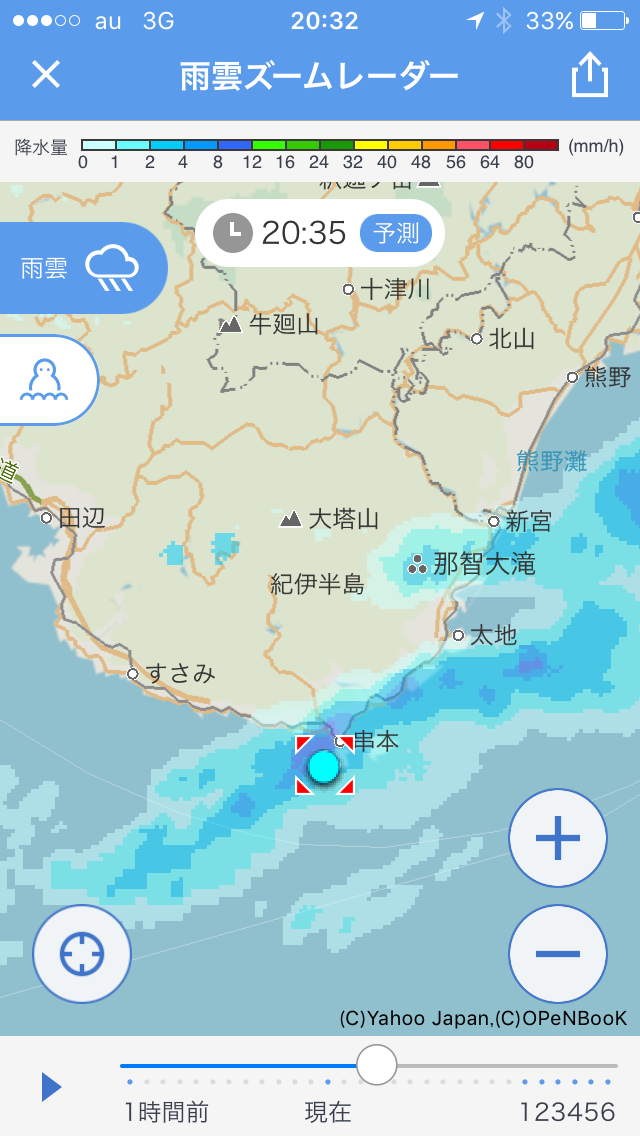Close the rain cloud zoom radar
The image size is (640, 1136).
coord(46,75)
